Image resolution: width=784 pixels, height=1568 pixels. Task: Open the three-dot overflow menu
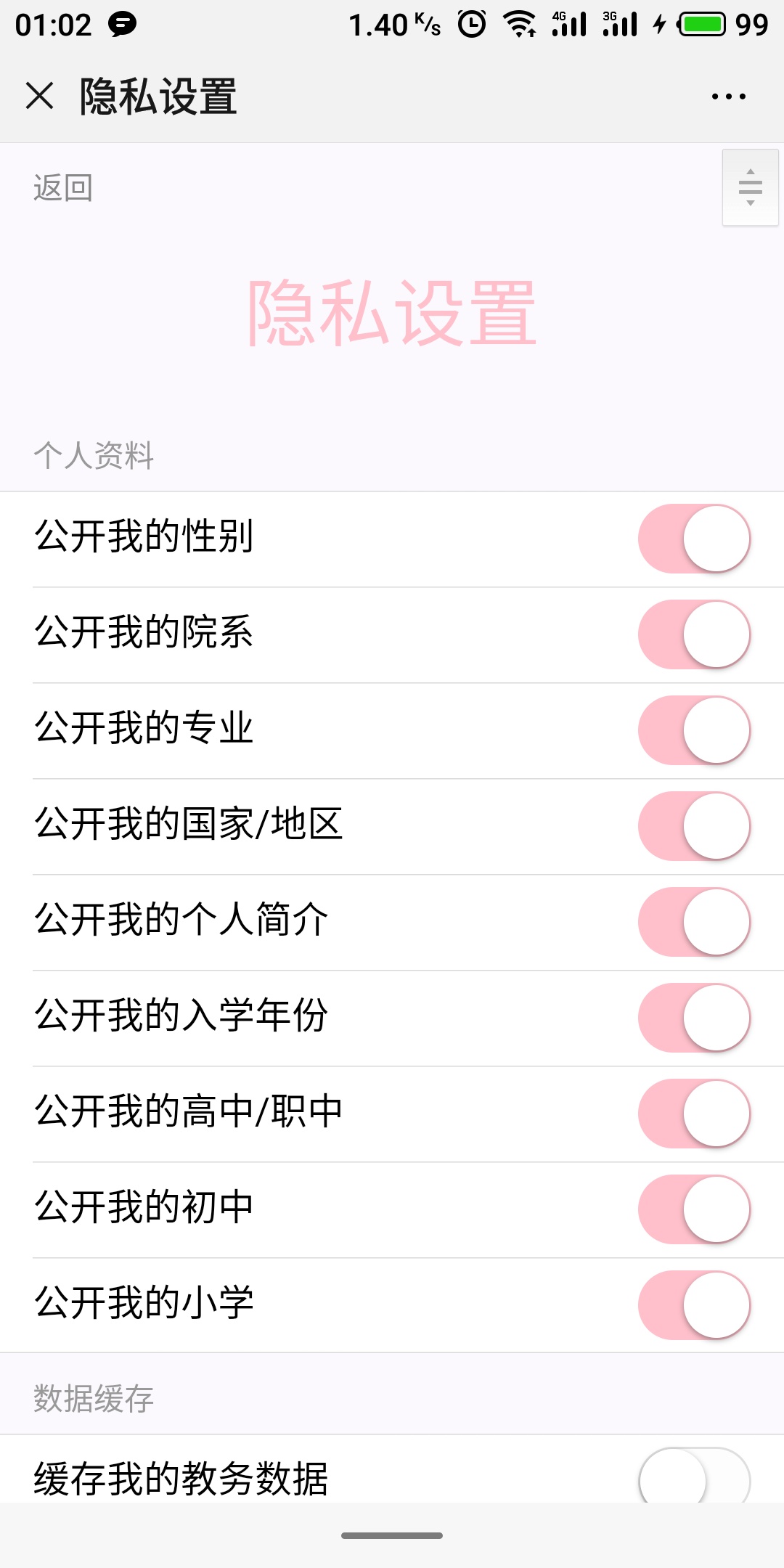(x=728, y=96)
